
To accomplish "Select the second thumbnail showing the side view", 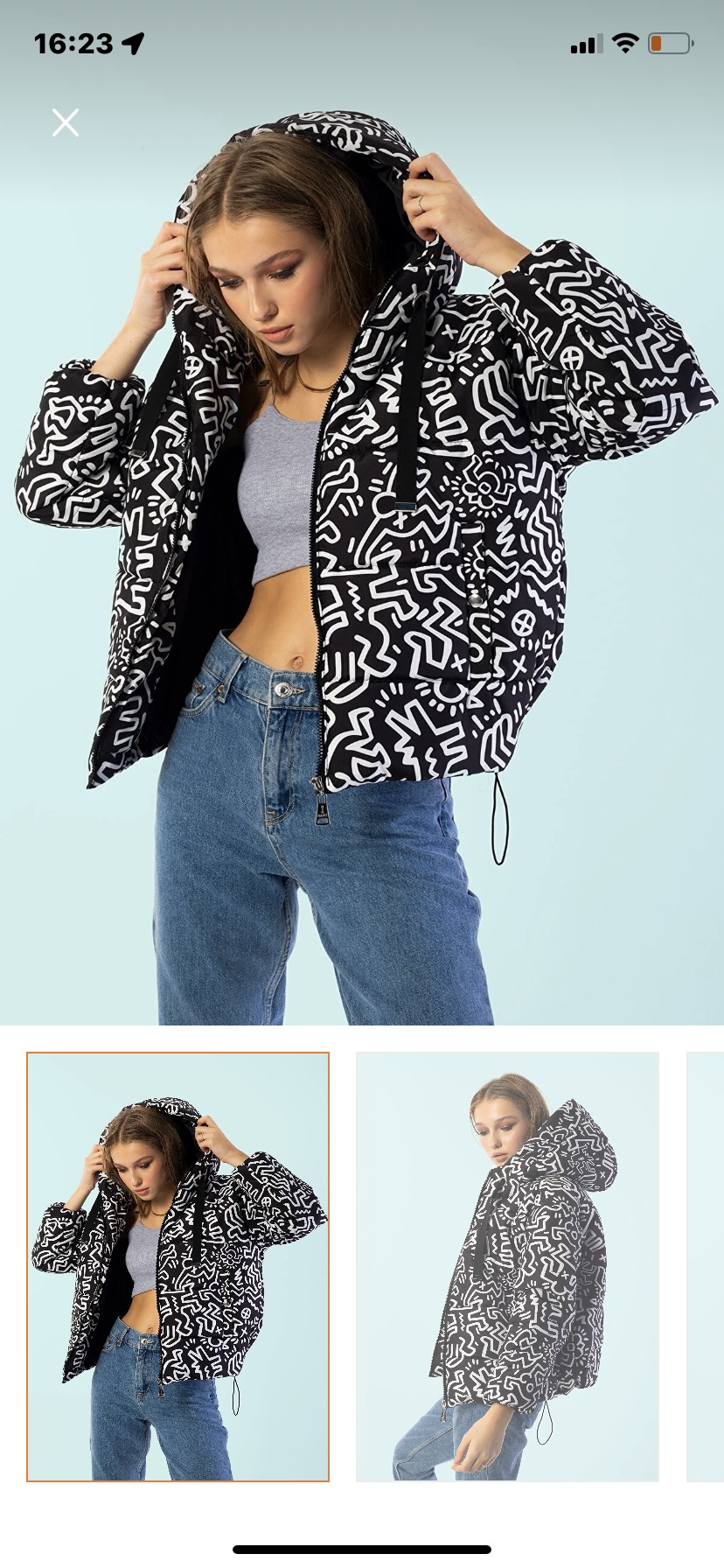I will pos(507,1266).
